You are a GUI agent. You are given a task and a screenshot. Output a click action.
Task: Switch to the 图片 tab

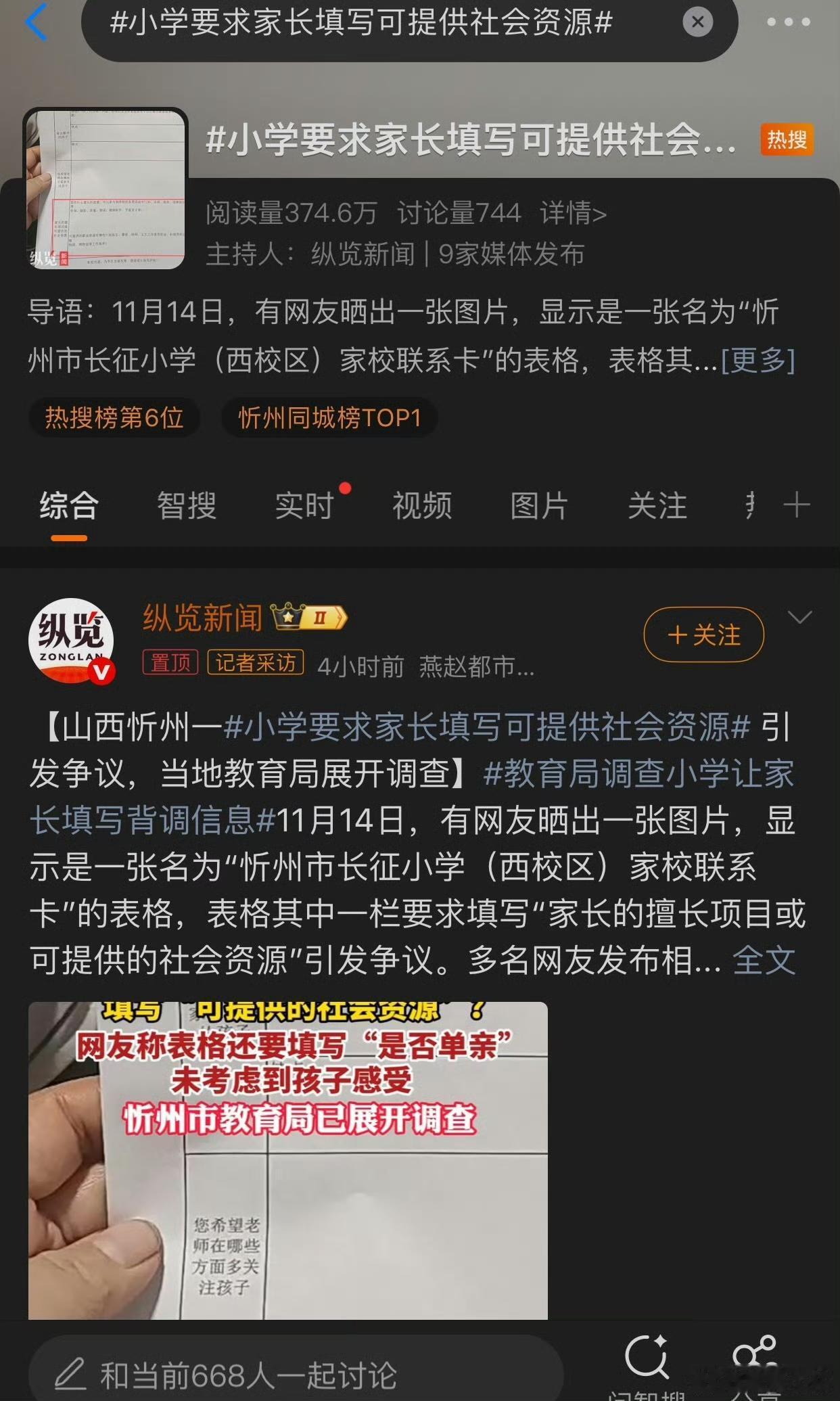pyautogui.click(x=537, y=506)
